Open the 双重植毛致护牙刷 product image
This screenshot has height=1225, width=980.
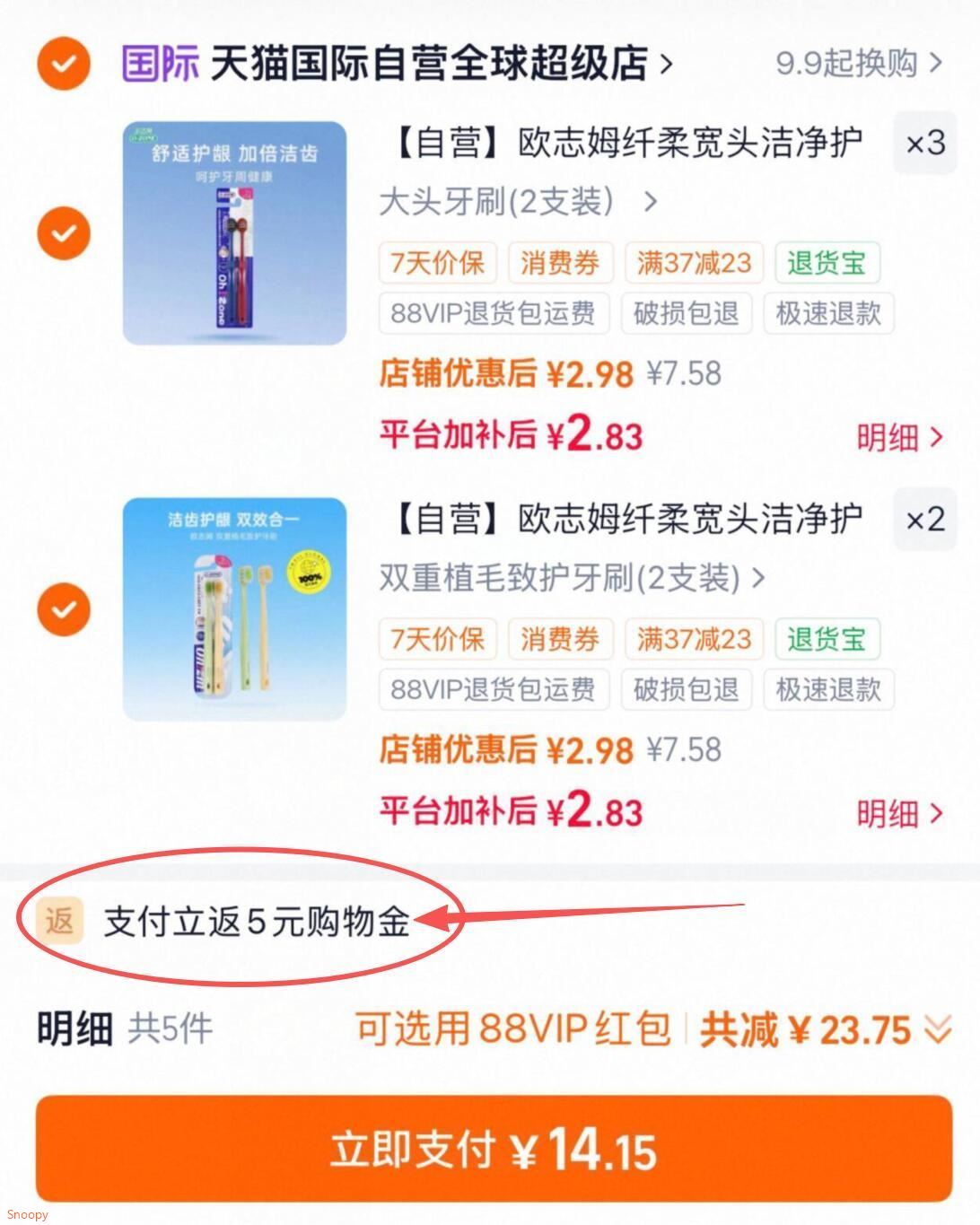tap(234, 609)
